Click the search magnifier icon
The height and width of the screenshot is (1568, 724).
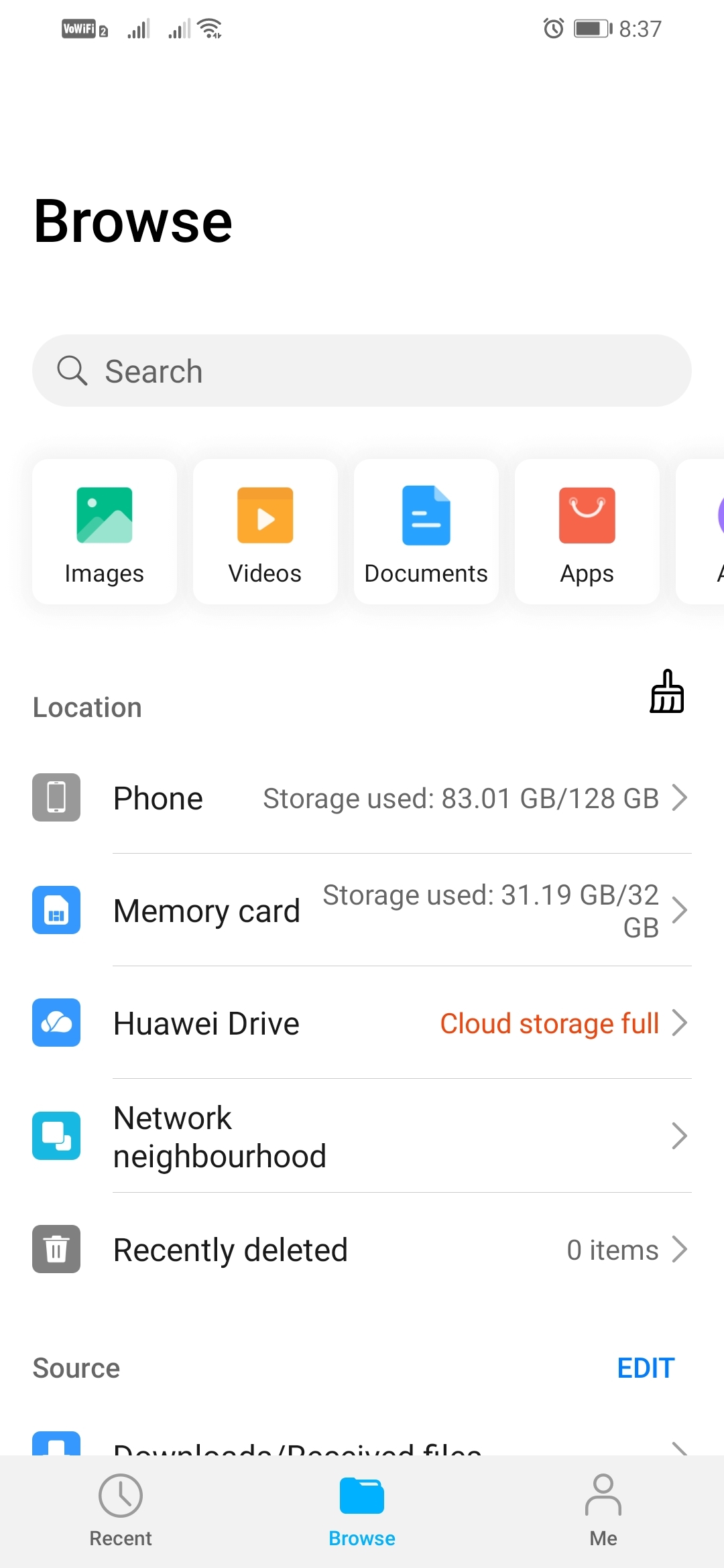pyautogui.click(x=72, y=371)
